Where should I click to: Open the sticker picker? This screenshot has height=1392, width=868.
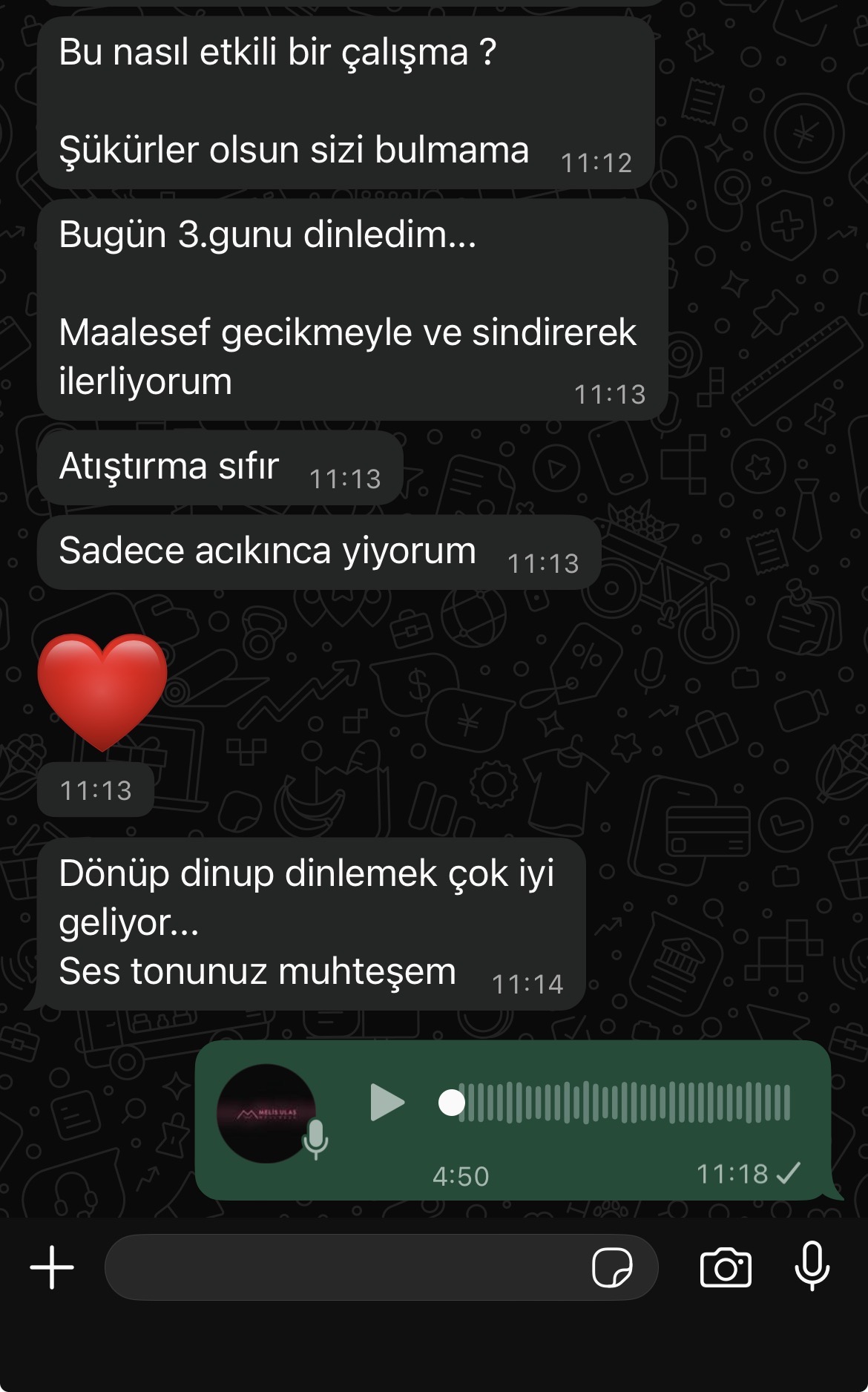pos(611,1267)
